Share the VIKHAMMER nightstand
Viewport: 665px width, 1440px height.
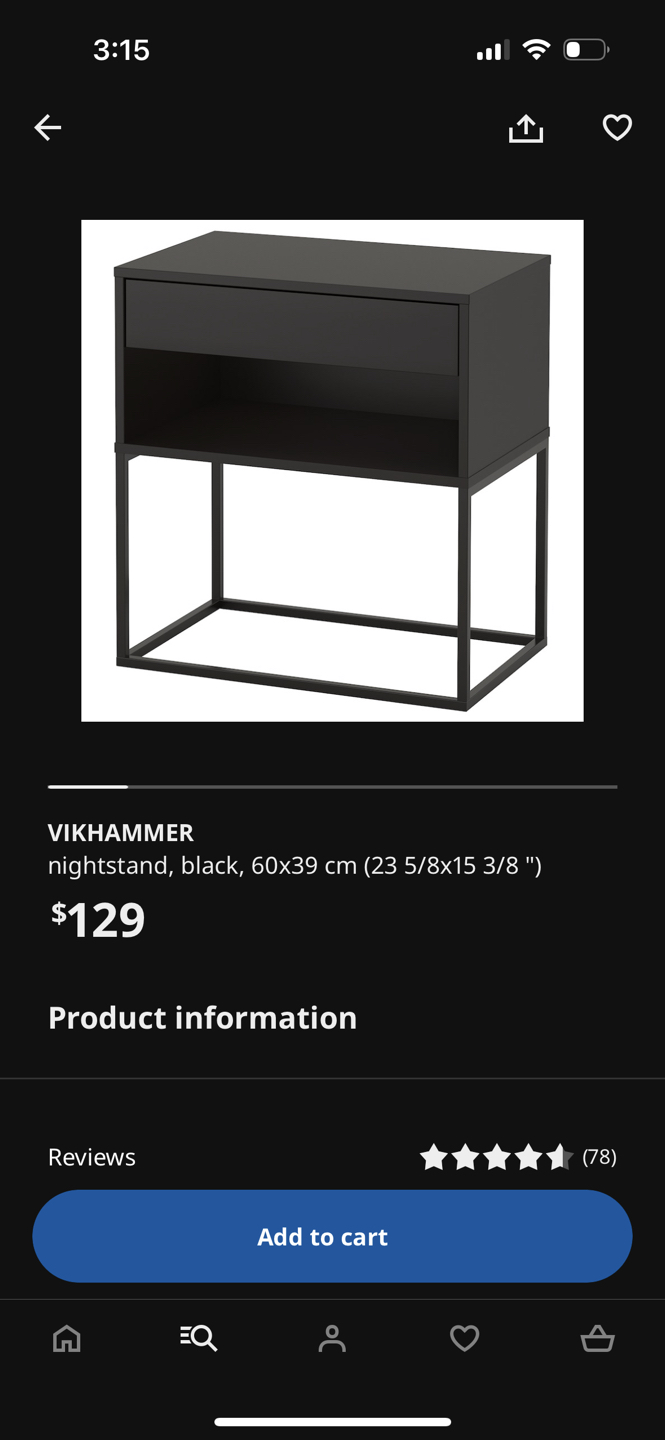click(526, 128)
